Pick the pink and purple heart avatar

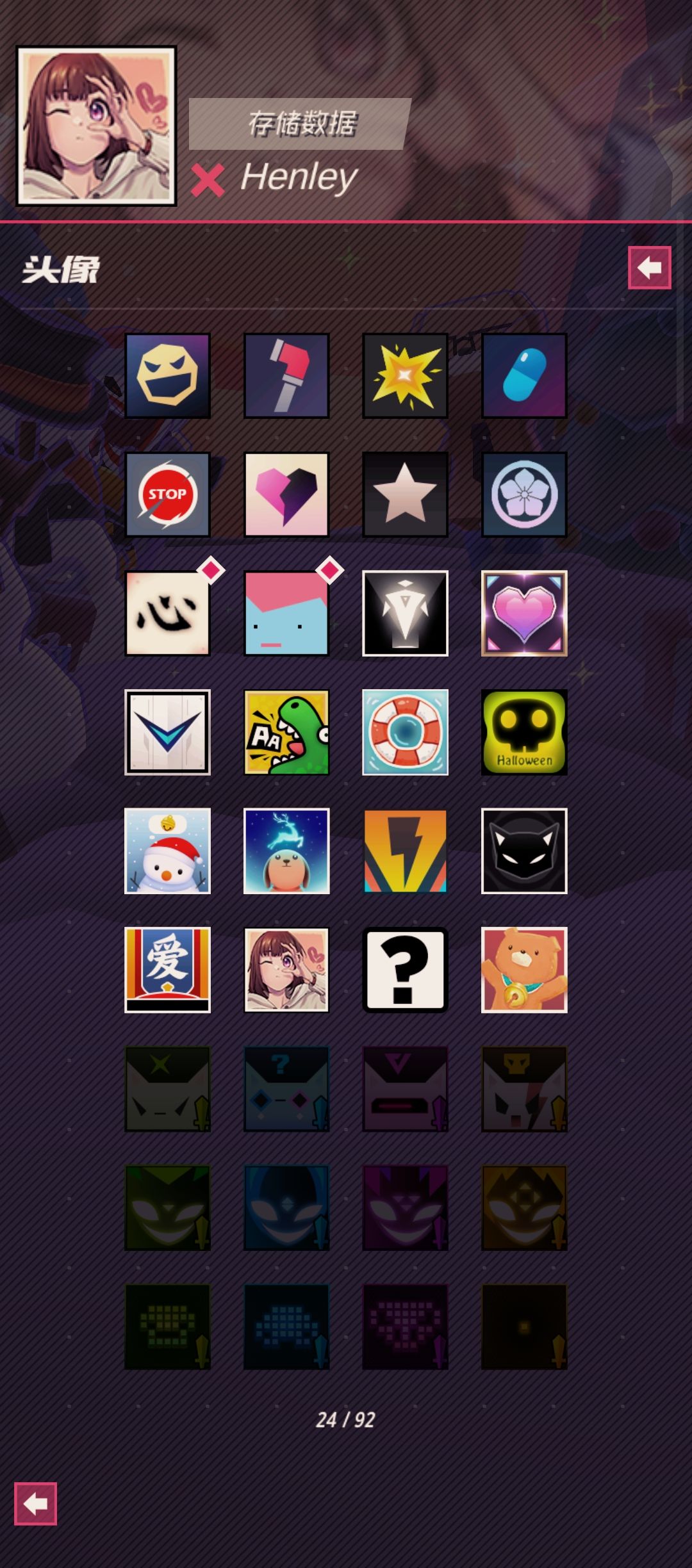(286, 494)
